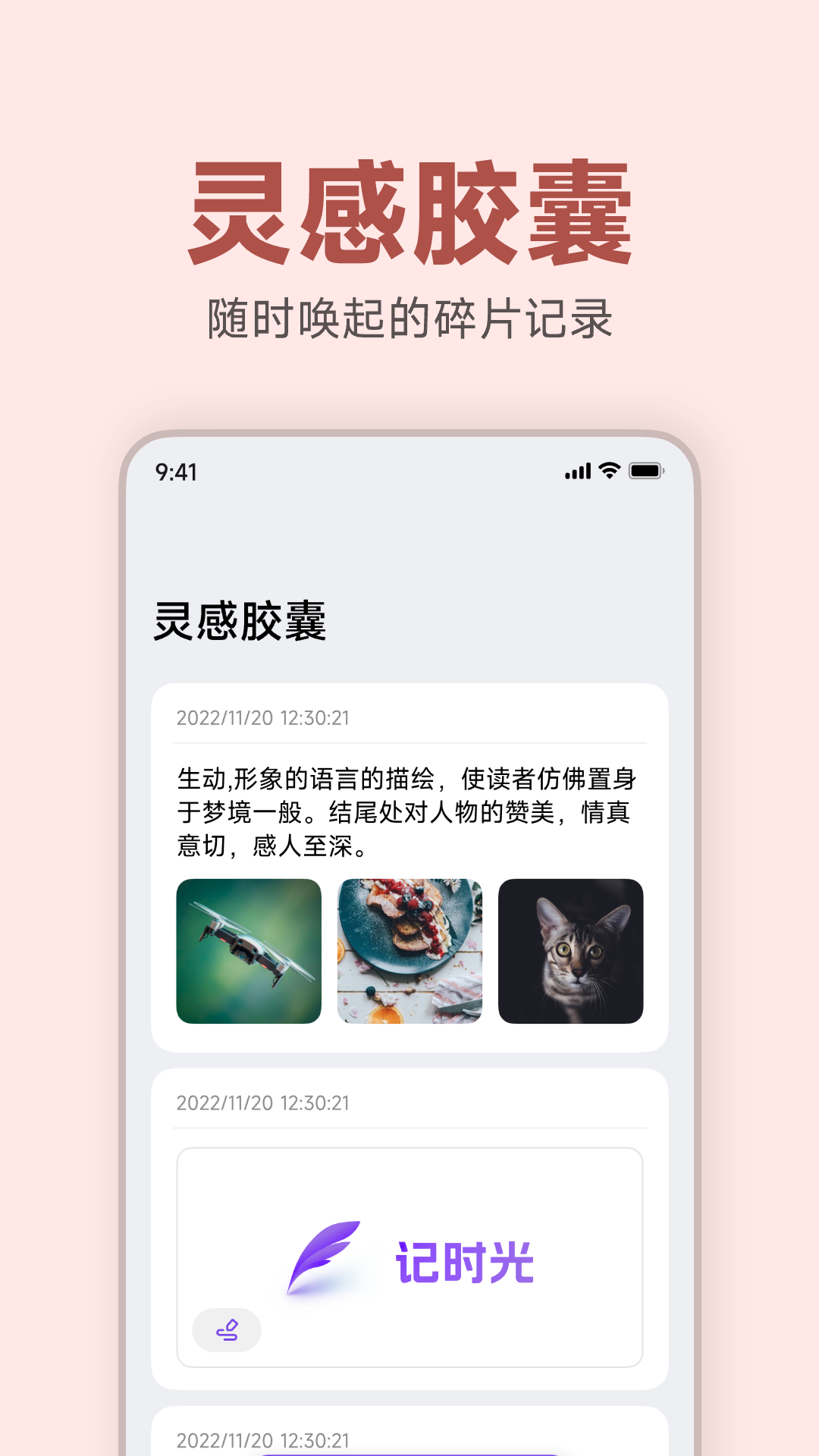Select the second note's timestamp

point(265,1105)
